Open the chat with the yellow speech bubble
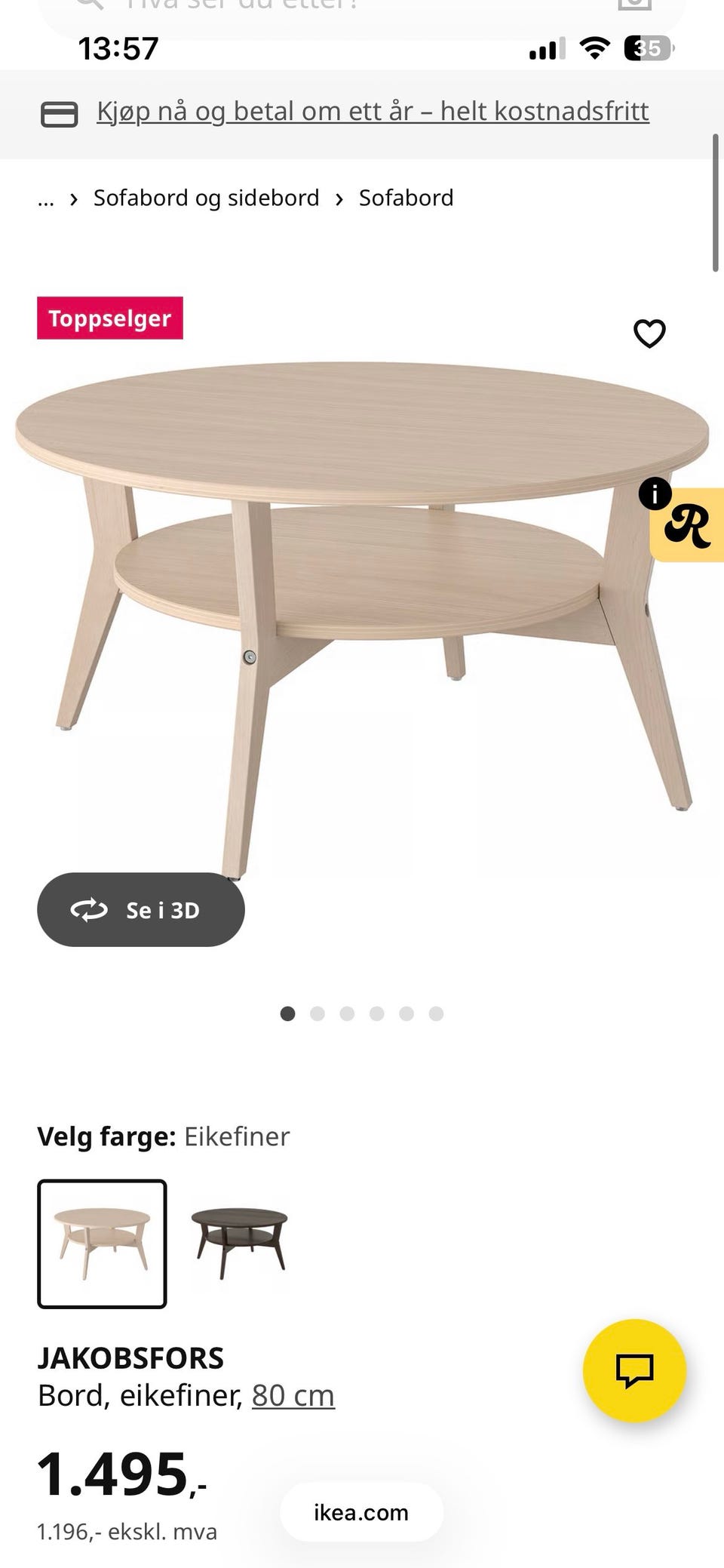Screen dimensions: 724x1568 coord(636,1371)
